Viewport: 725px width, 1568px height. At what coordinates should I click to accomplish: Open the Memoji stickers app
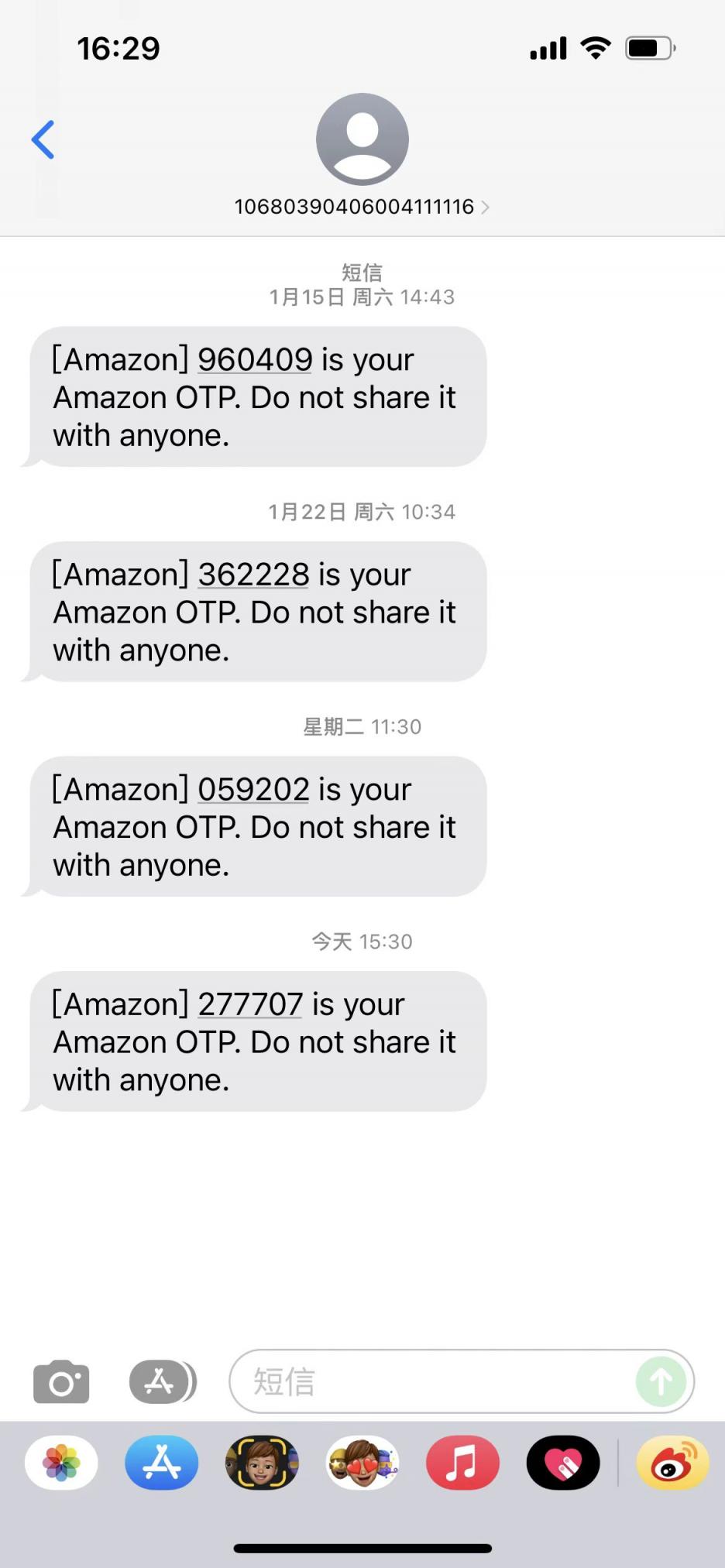[x=362, y=1463]
